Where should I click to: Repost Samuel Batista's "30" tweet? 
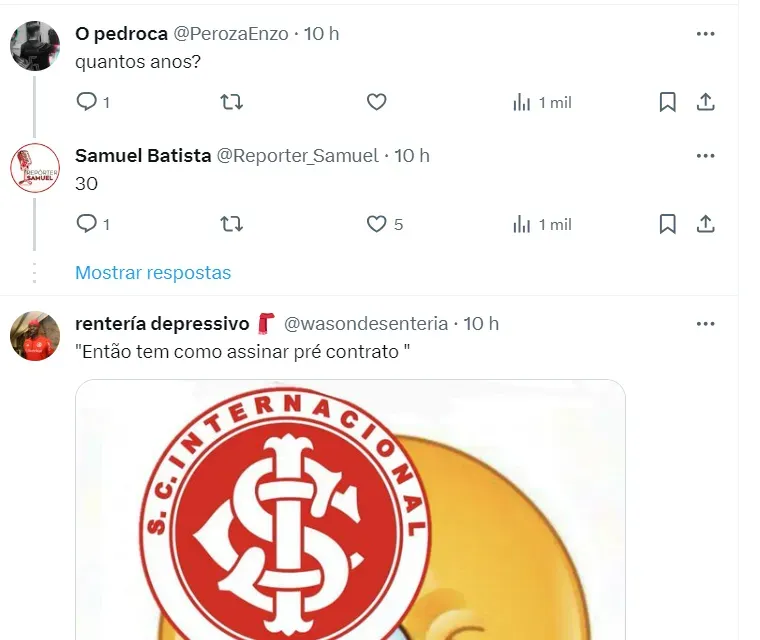click(231, 224)
